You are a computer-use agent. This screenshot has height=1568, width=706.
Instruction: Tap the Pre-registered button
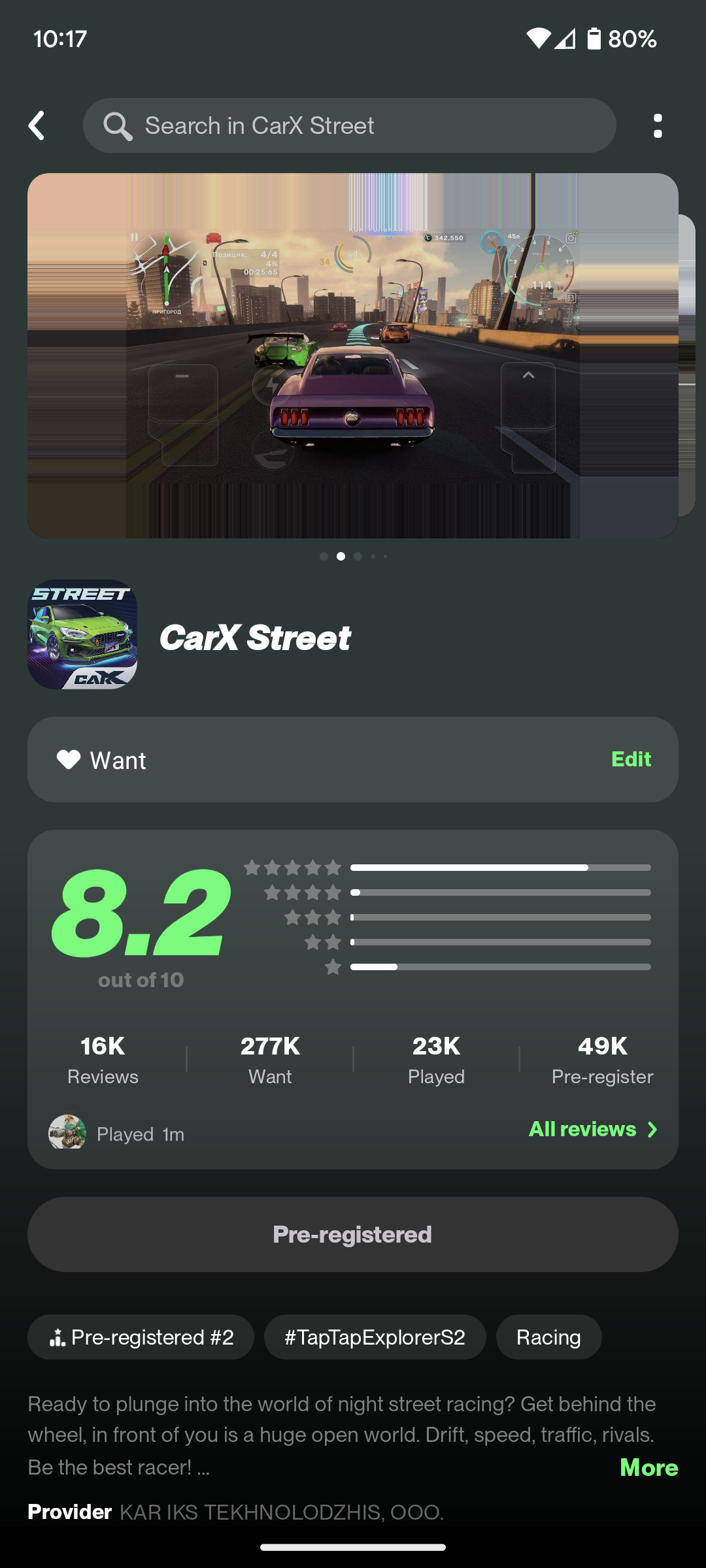tap(353, 1234)
